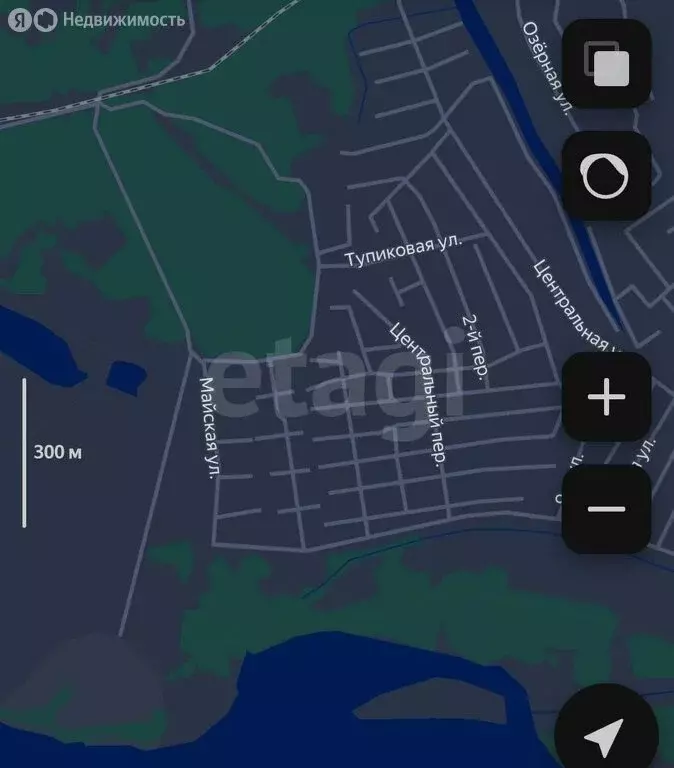
Task: Open the map layers switcher
Action: [607, 65]
